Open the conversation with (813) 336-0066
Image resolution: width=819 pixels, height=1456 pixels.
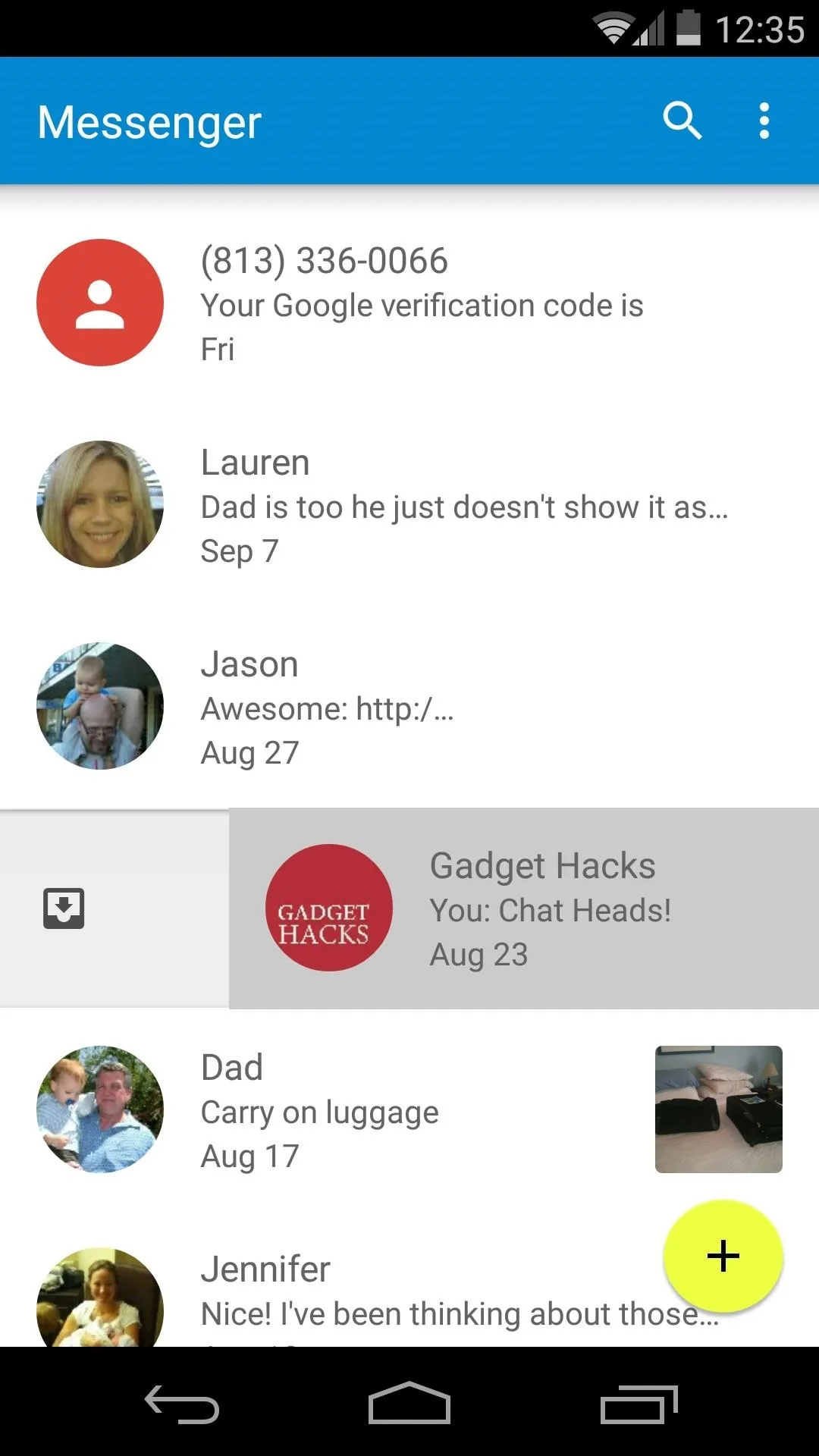[x=409, y=303]
